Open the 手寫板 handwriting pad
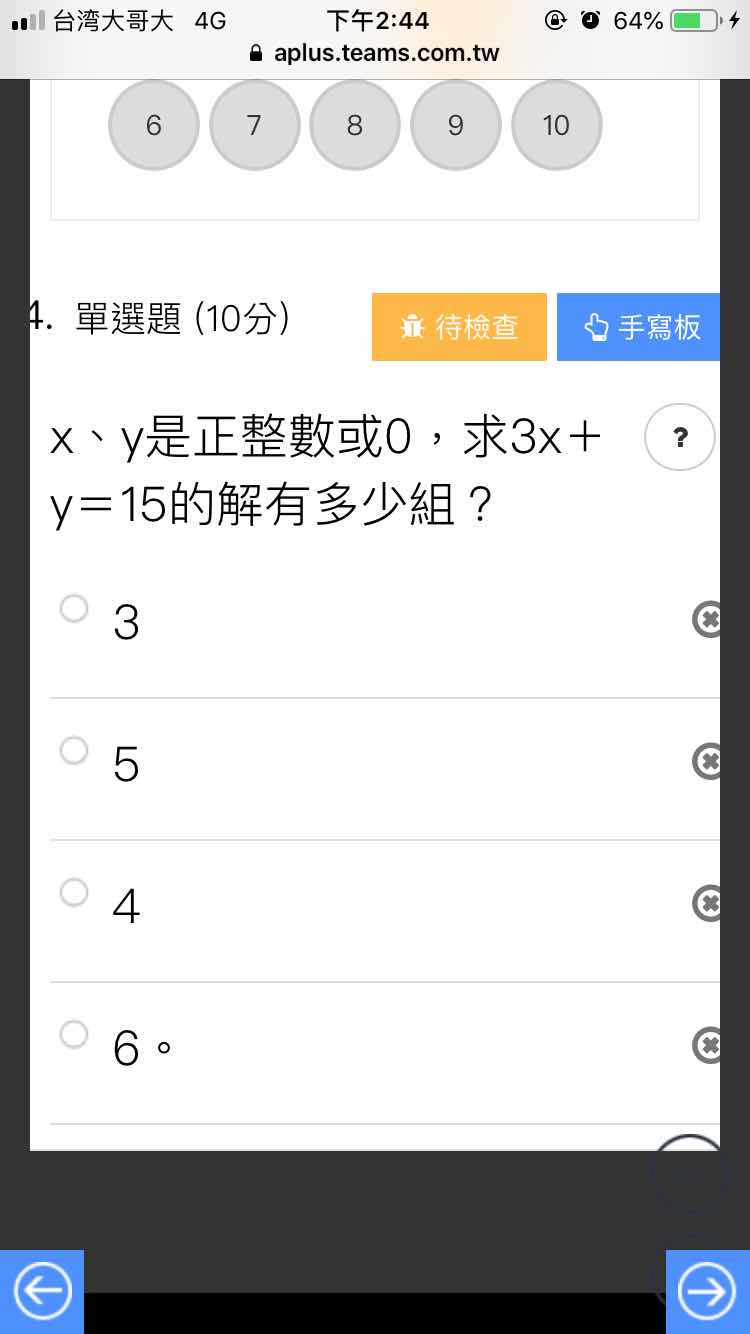Screen dimensions: 750x1334 coord(638,326)
